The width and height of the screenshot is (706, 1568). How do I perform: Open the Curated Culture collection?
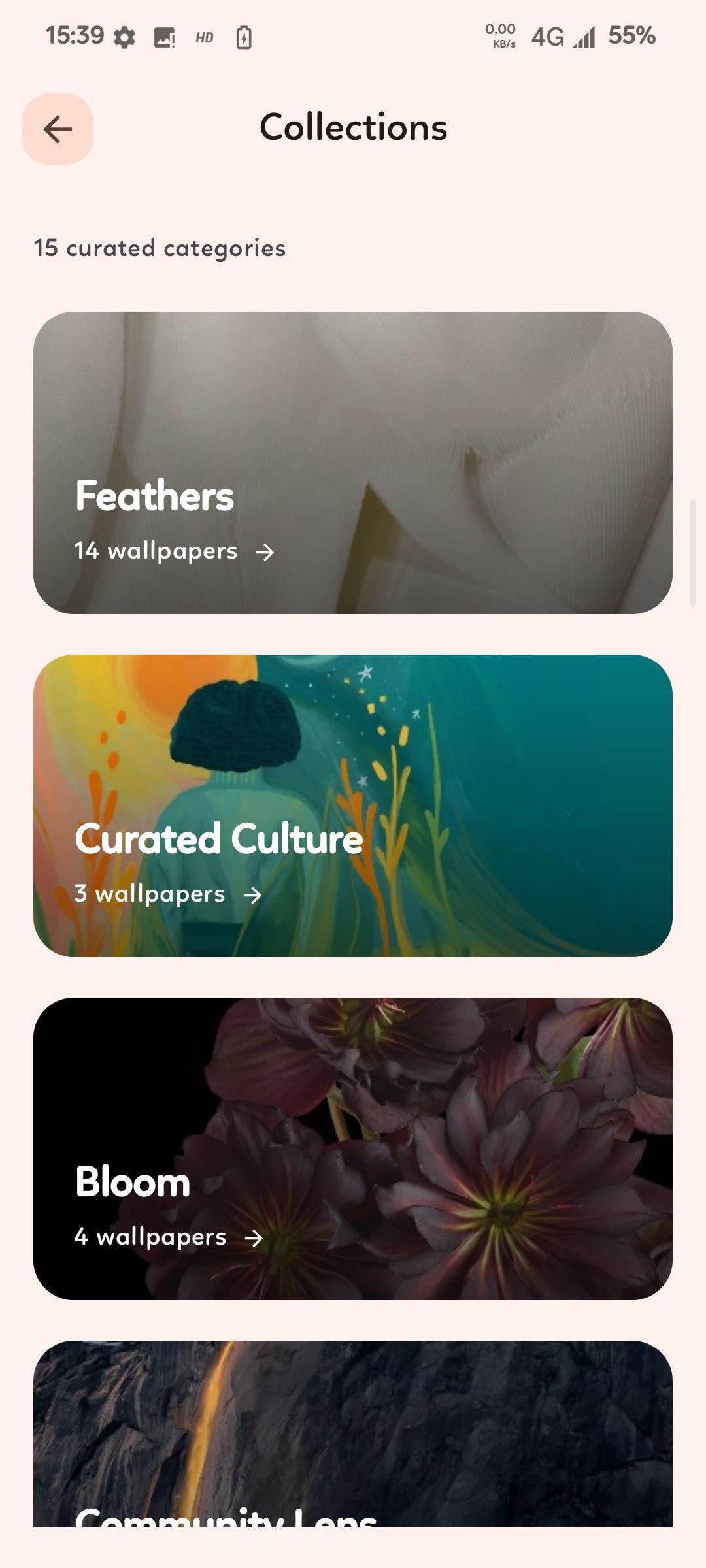pyautogui.click(x=353, y=806)
